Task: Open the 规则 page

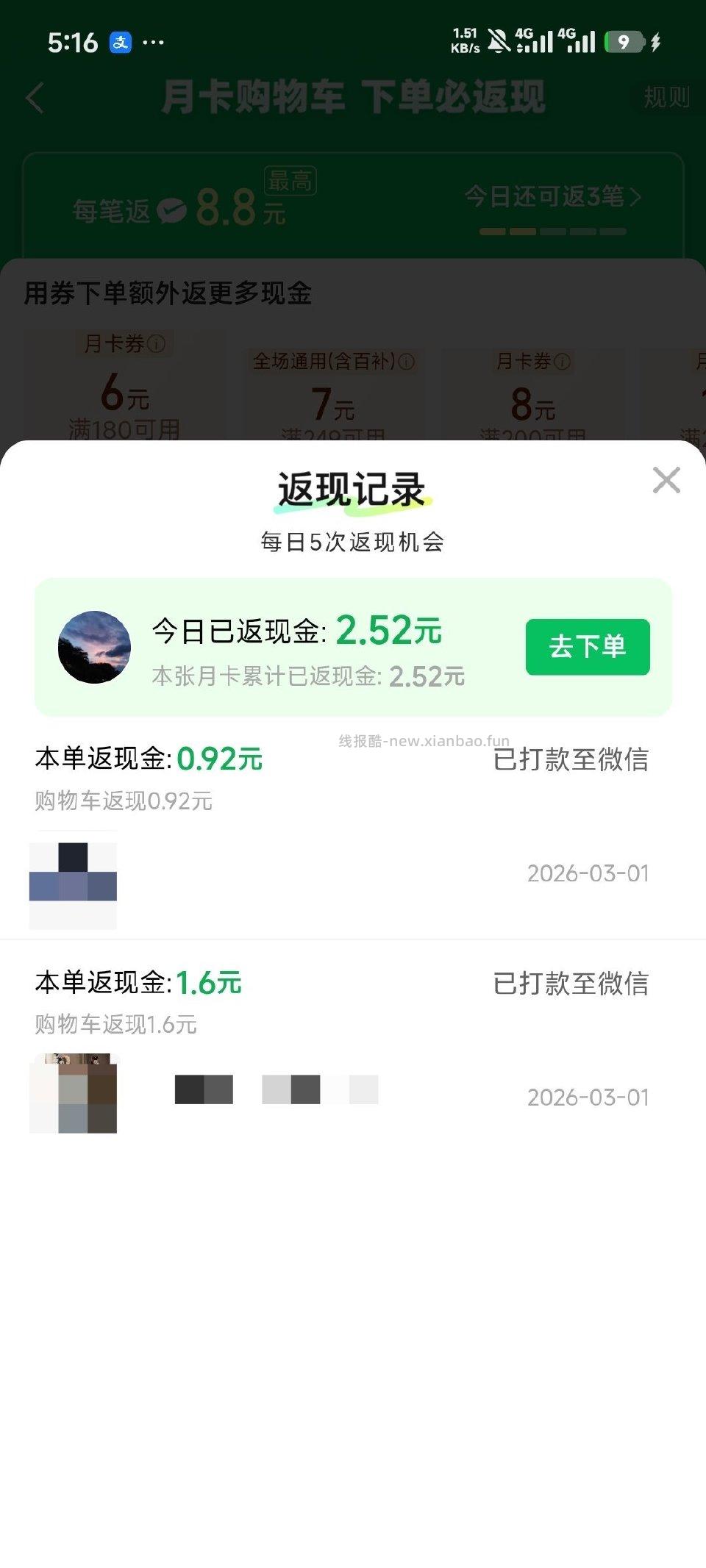Action: (666, 98)
